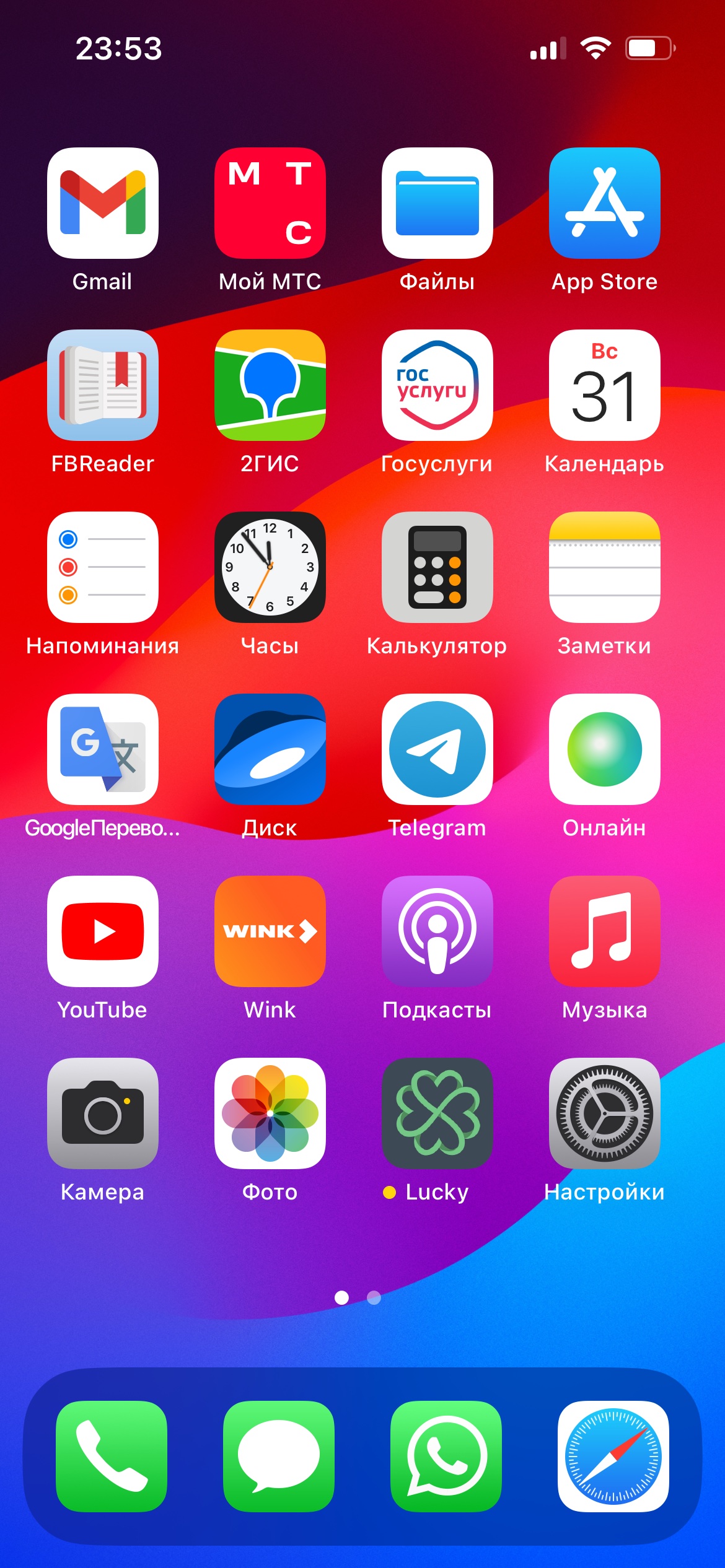Launch YouTube
The width and height of the screenshot is (725, 1568).
(x=103, y=931)
